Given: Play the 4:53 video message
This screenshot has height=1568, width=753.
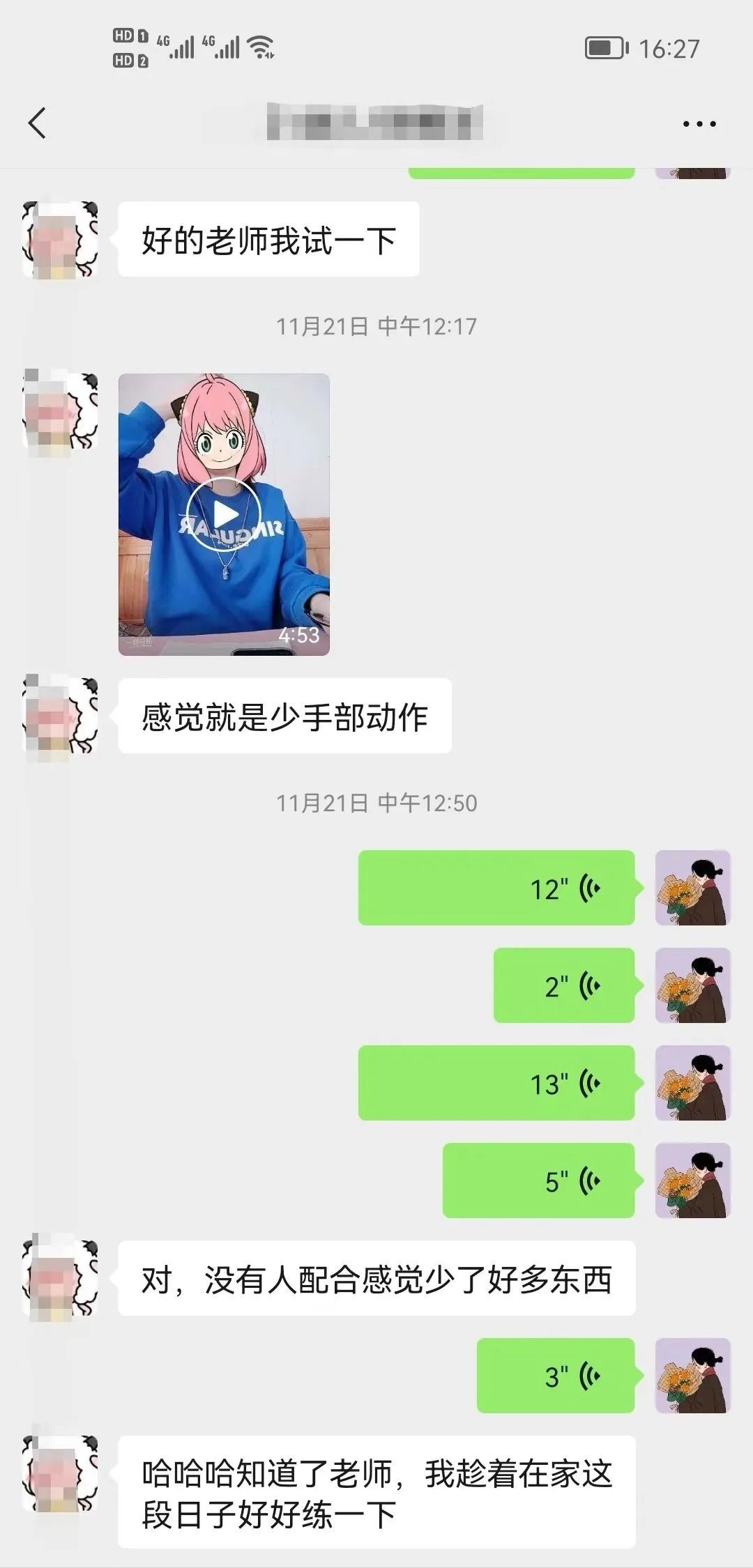Looking at the screenshot, I should coord(224,514).
